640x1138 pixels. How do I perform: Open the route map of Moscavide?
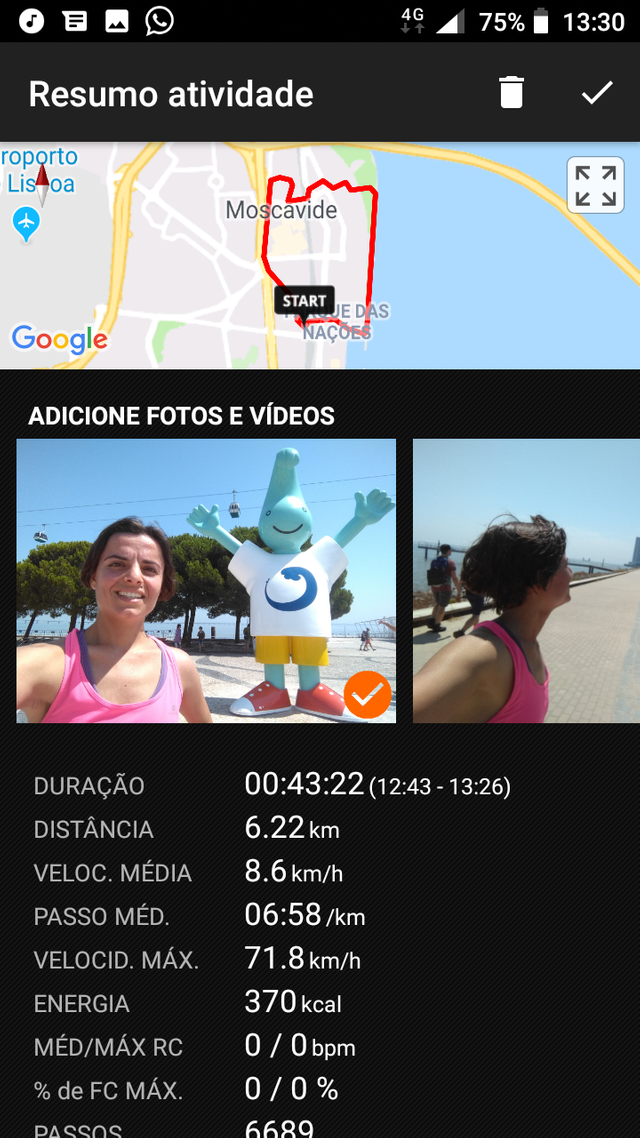320,255
